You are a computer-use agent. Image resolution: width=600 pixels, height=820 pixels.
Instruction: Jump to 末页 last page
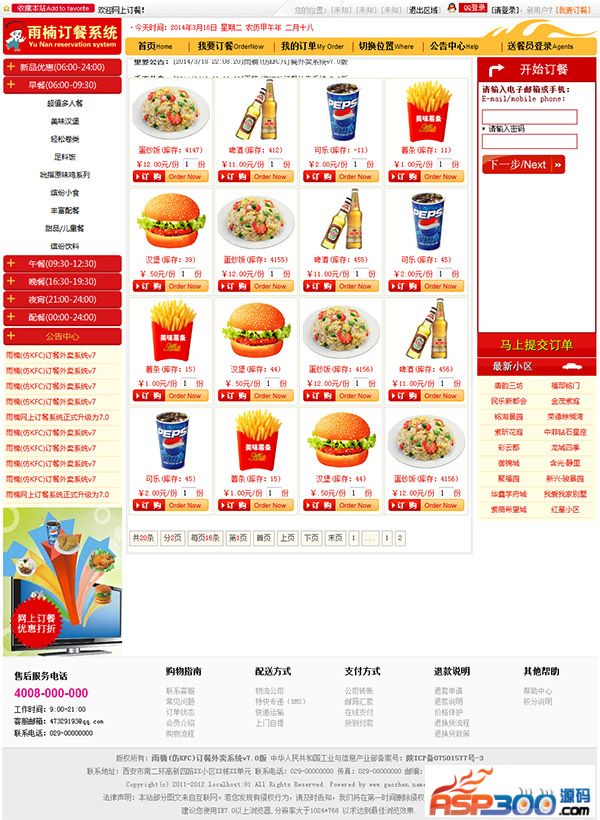click(336, 538)
